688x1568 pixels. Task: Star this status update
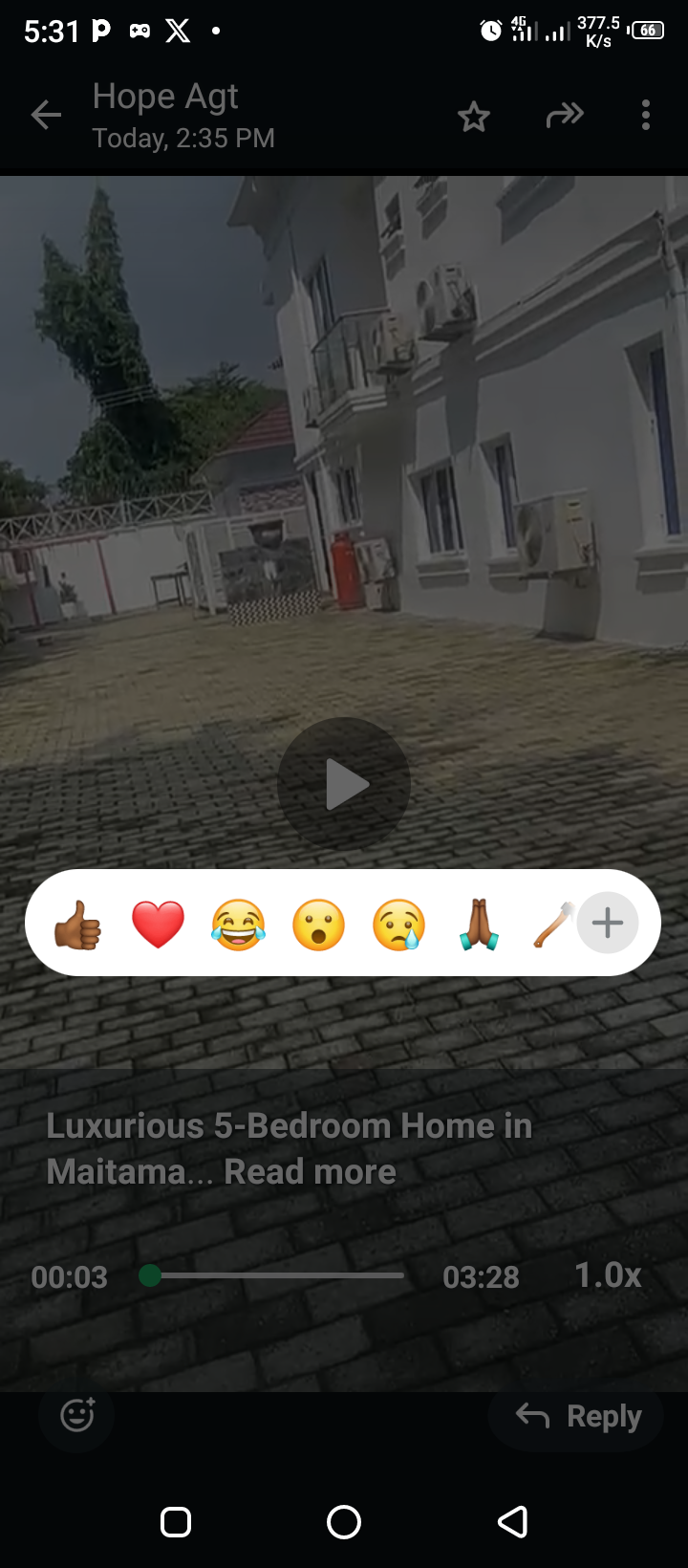(473, 117)
